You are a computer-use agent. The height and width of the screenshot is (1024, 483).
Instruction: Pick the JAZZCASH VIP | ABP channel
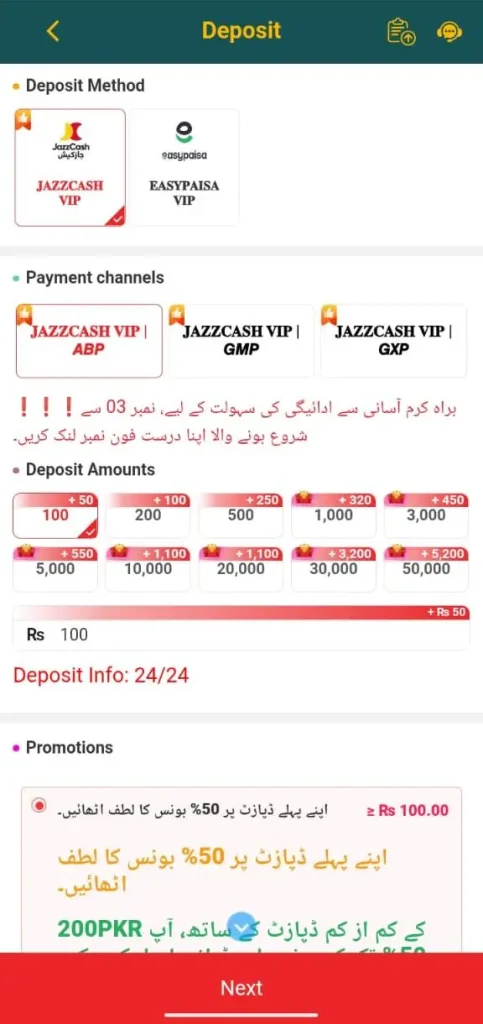pyautogui.click(x=88, y=341)
